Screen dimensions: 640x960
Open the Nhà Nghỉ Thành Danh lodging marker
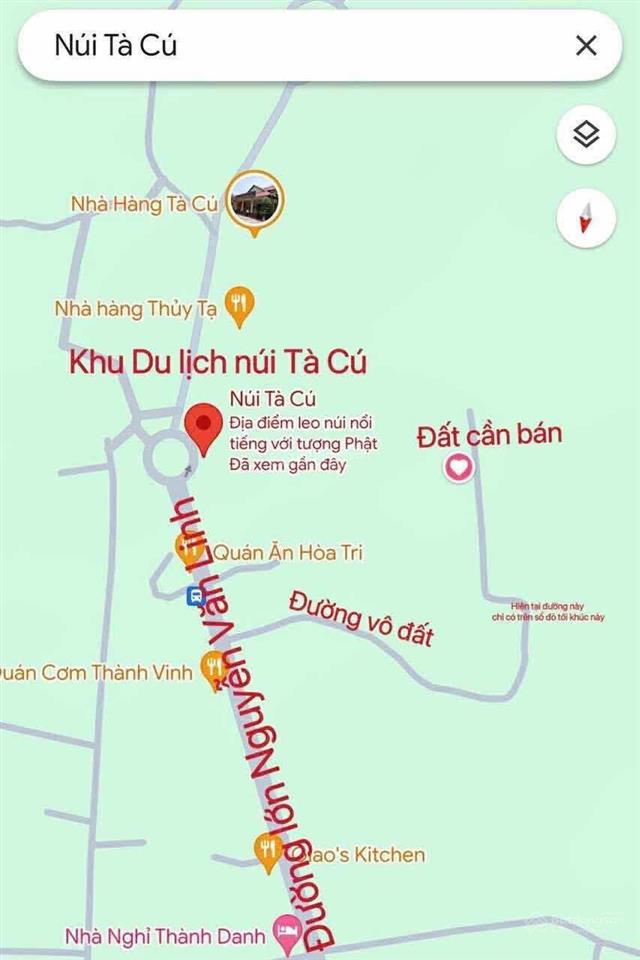point(286,937)
